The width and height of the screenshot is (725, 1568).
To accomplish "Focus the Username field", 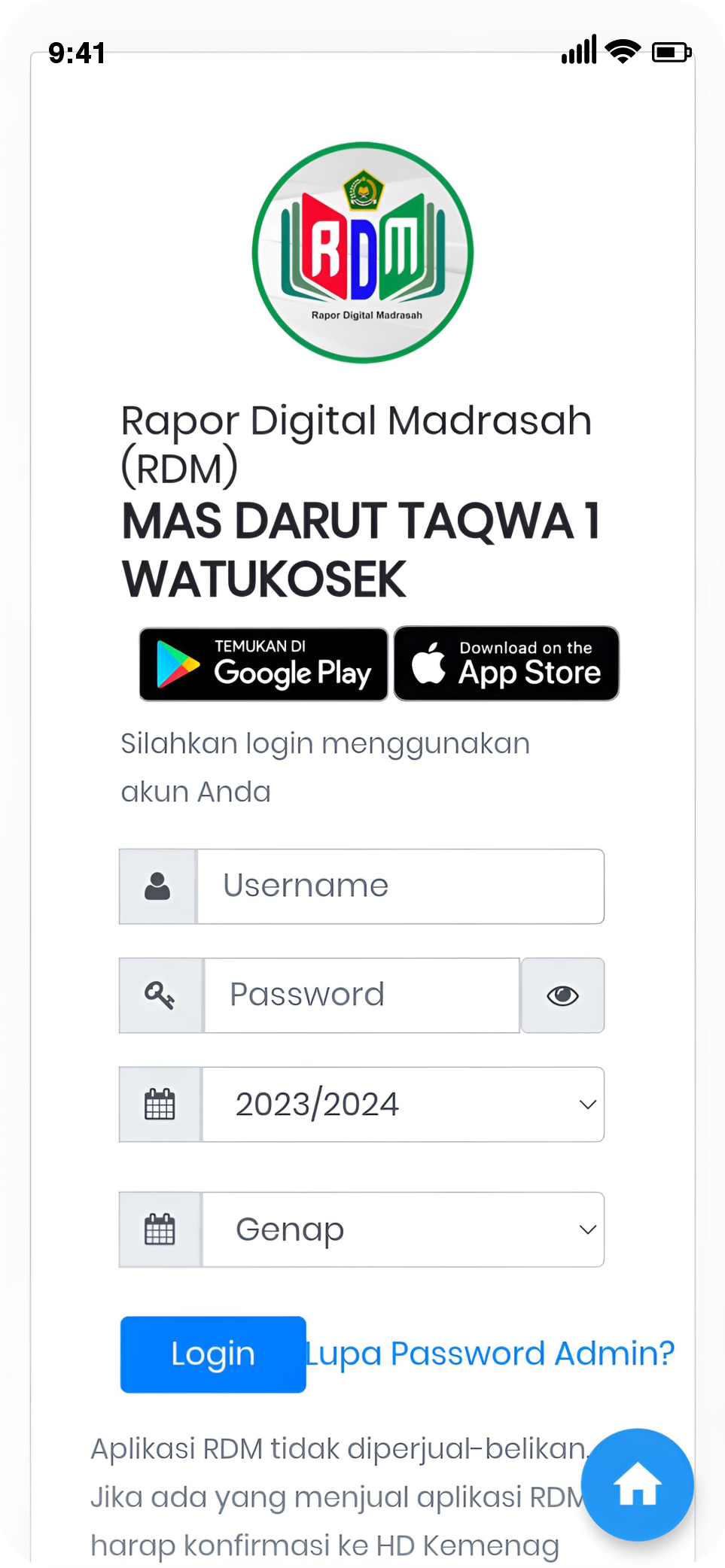I will (400, 886).
